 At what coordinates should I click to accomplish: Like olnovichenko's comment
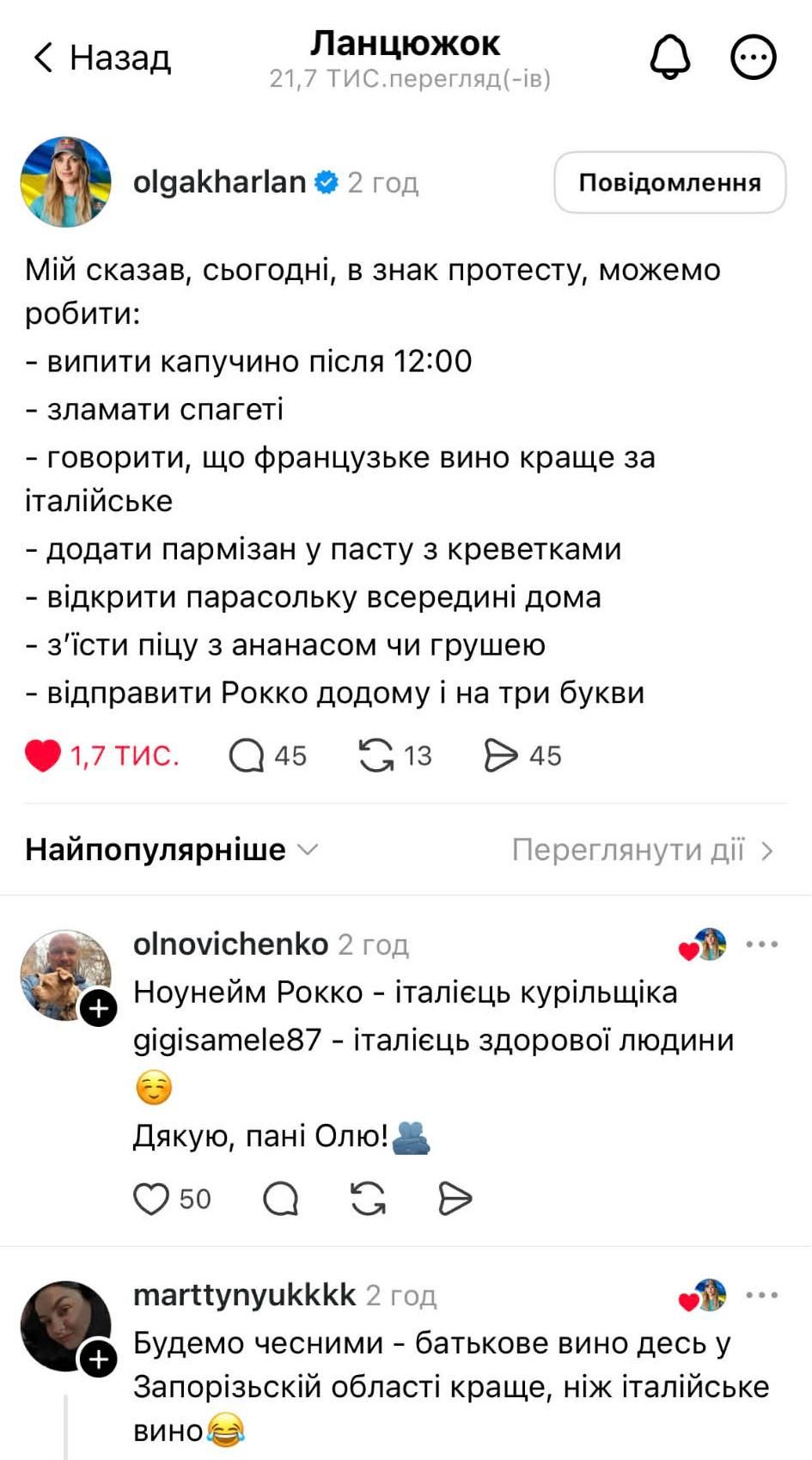(x=151, y=1199)
